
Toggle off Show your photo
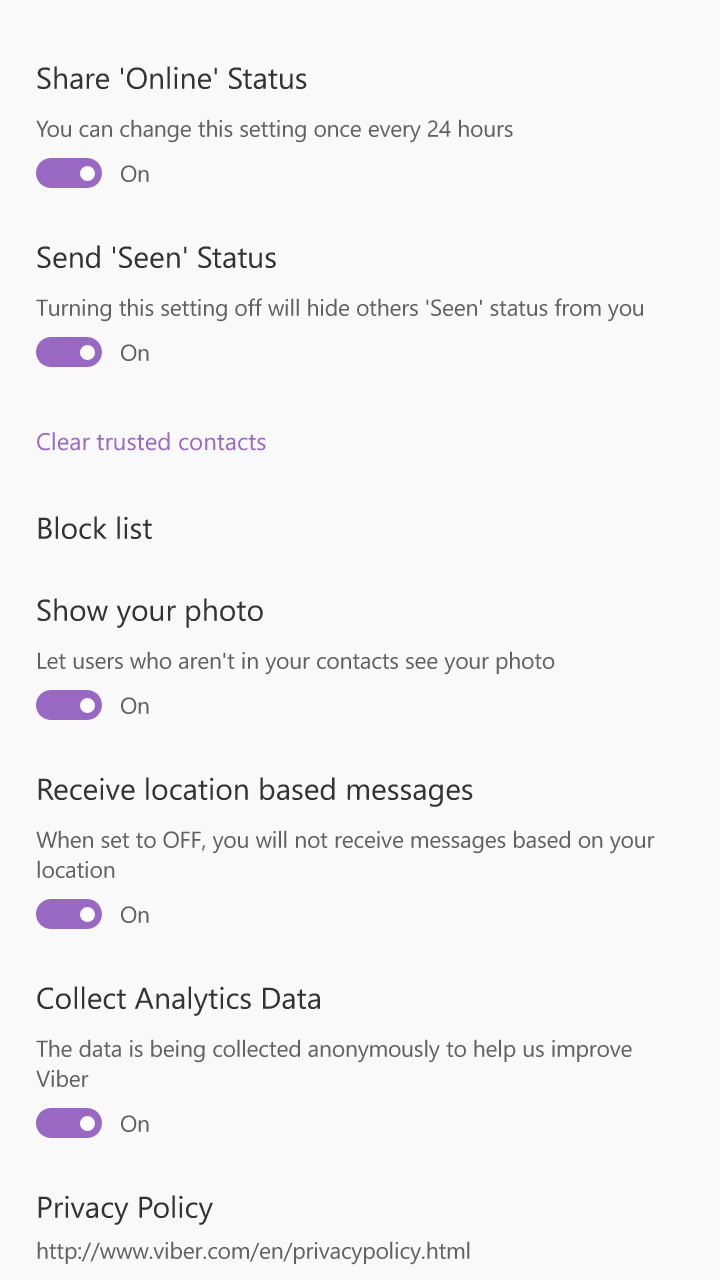point(69,705)
